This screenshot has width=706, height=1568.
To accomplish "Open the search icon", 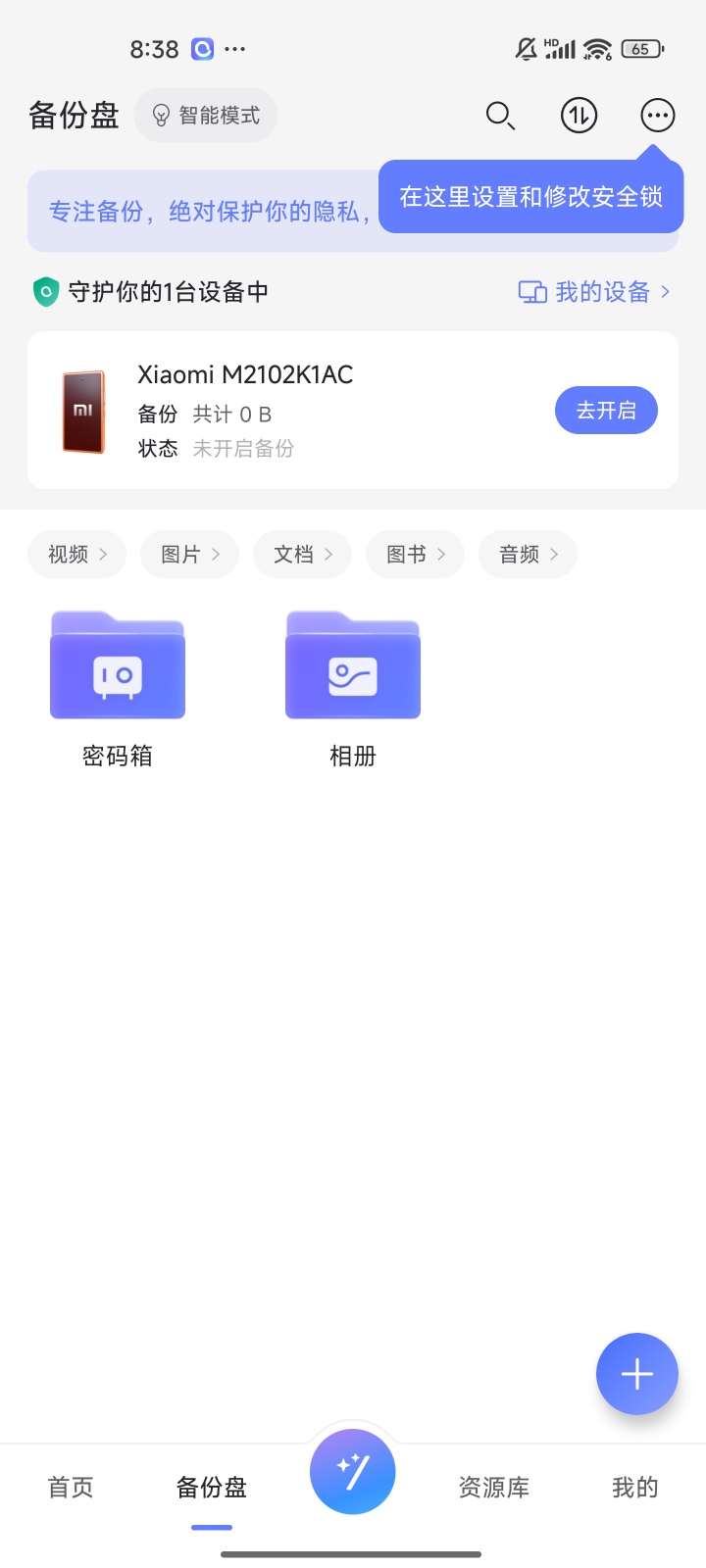I will [500, 116].
